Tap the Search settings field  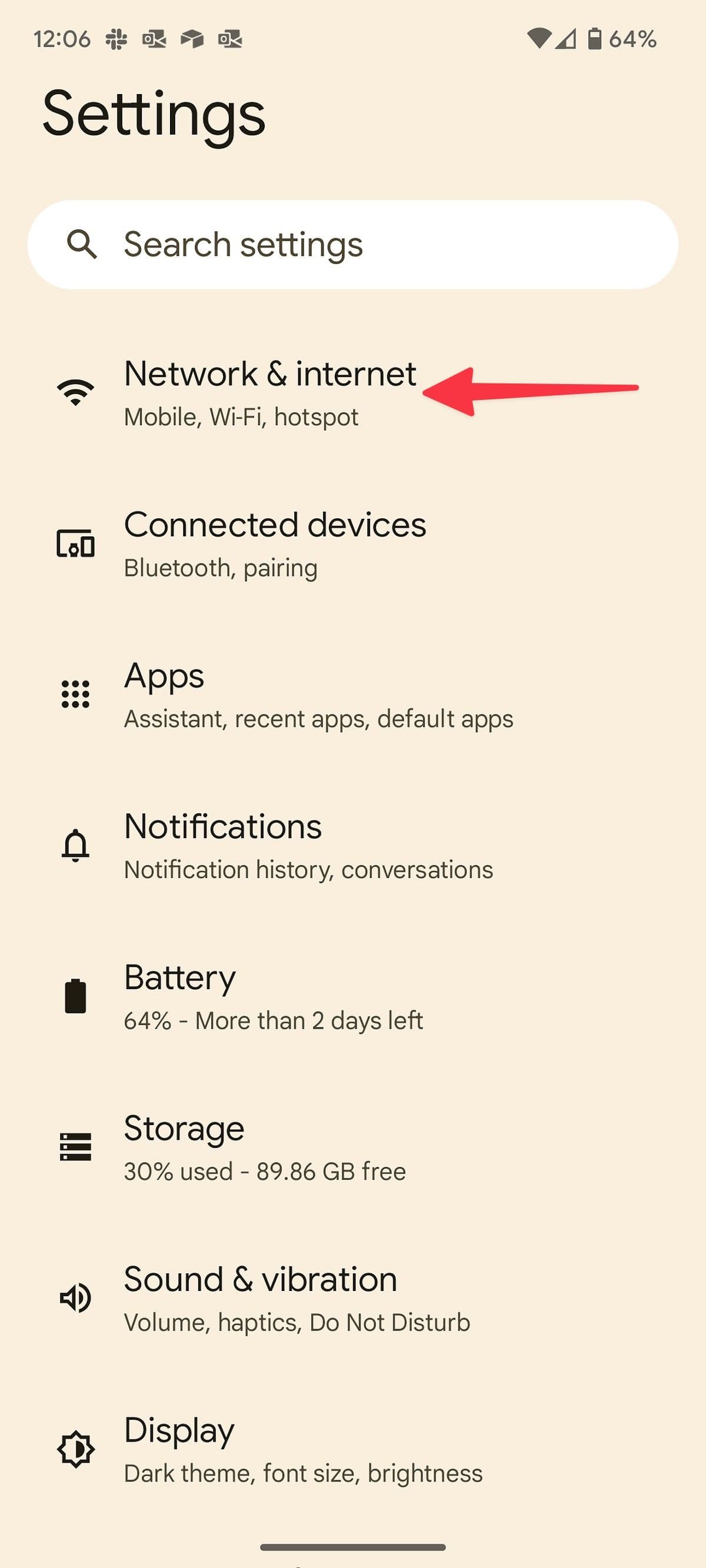[x=354, y=245]
